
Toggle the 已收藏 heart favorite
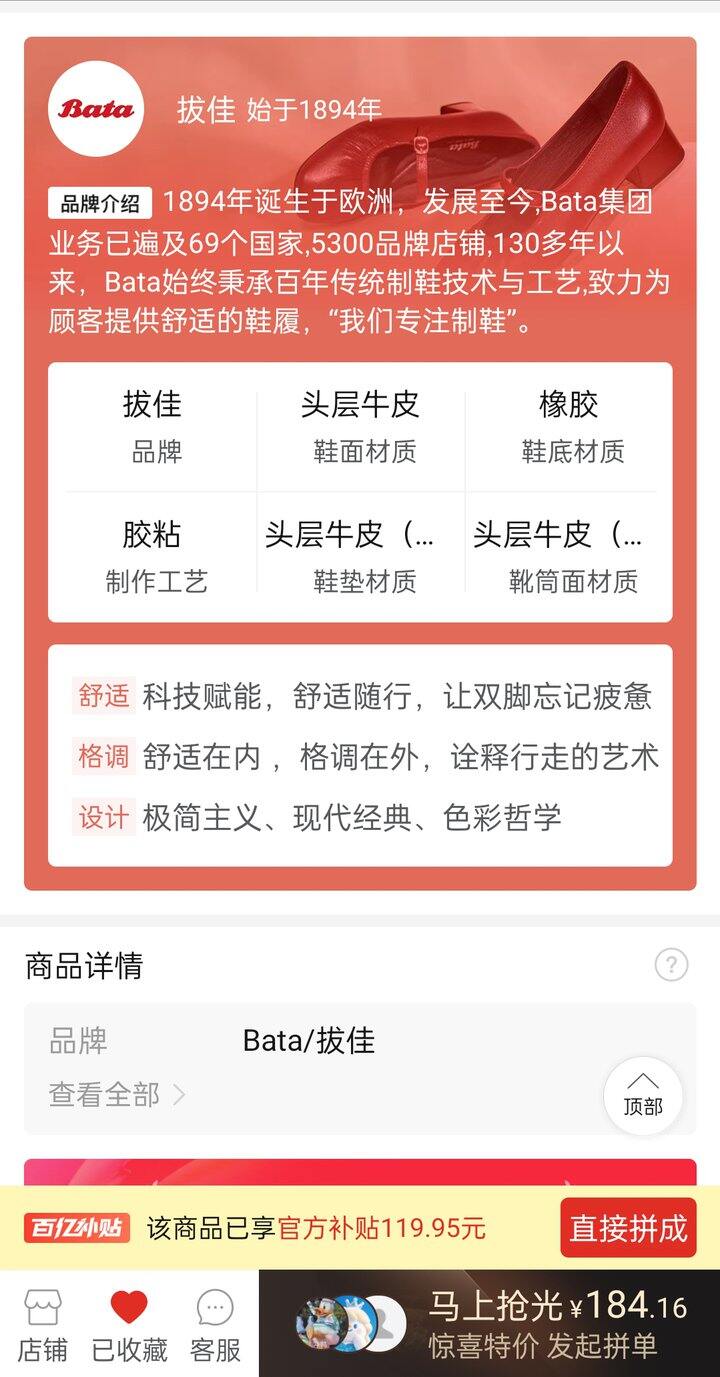[129, 1325]
